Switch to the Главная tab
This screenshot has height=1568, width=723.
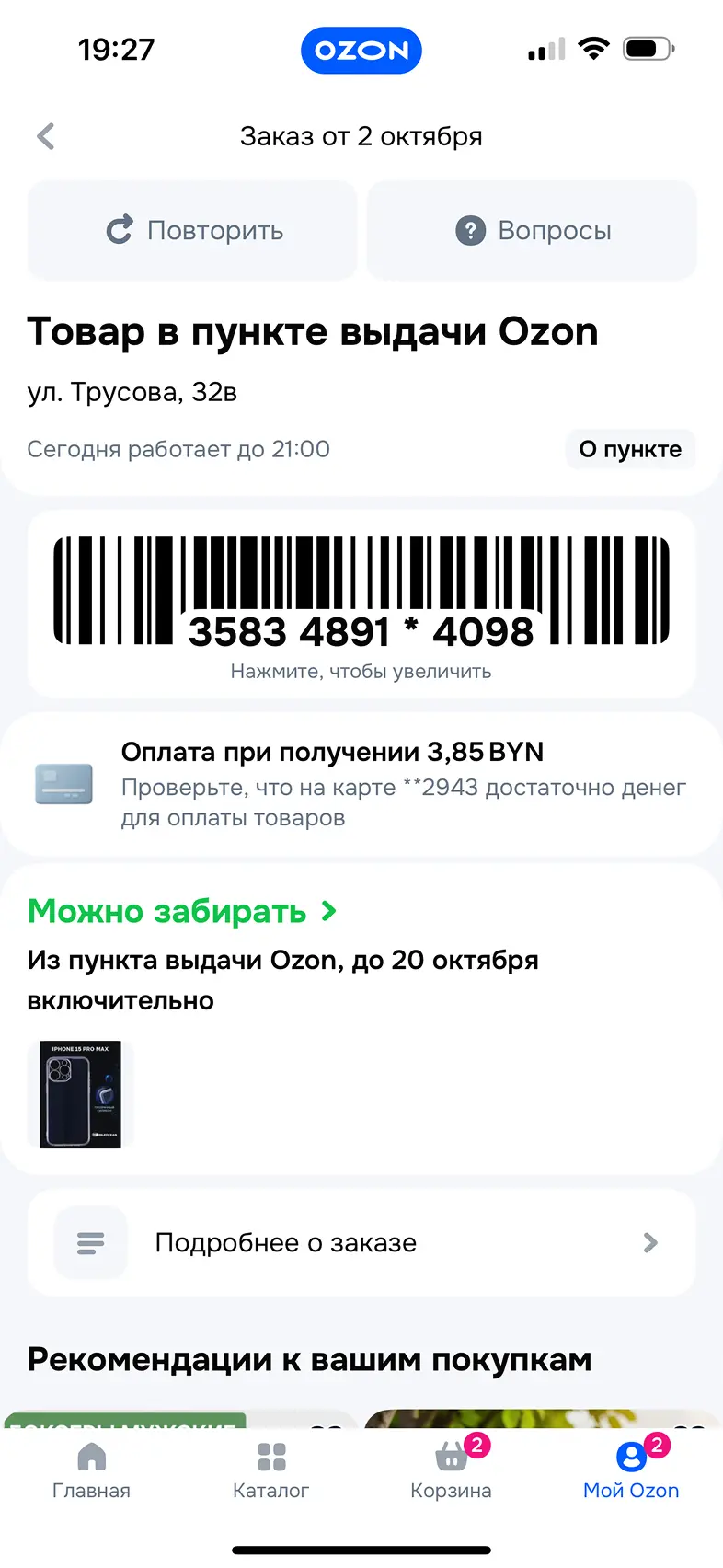pyautogui.click(x=91, y=1470)
